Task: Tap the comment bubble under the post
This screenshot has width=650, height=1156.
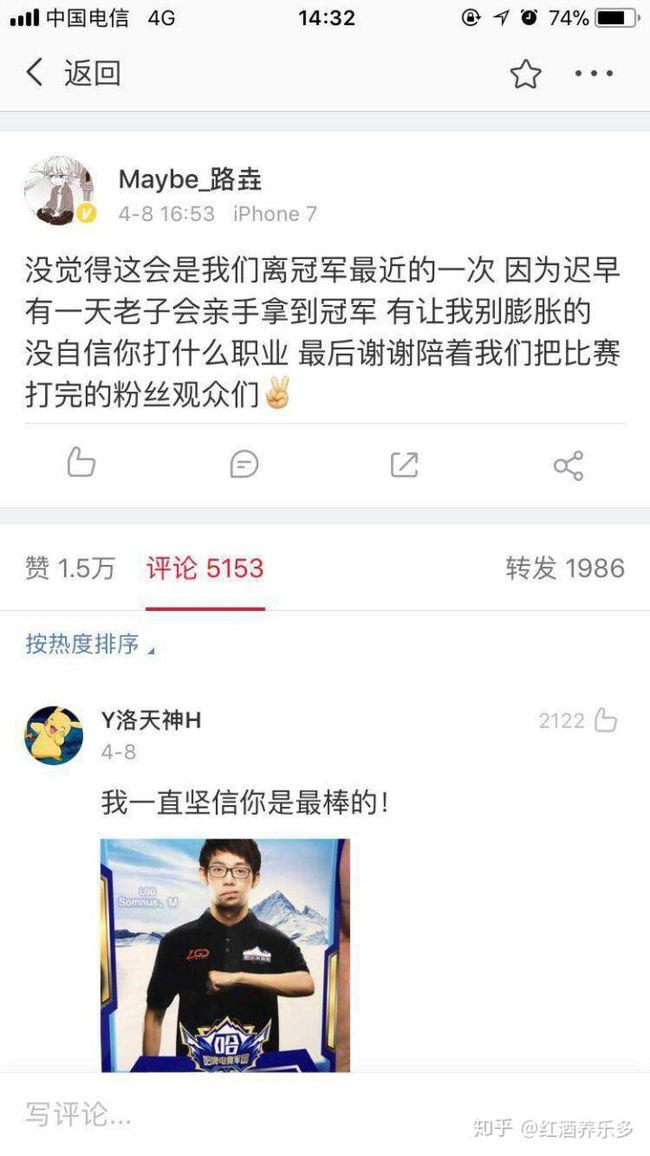Action: coord(244,464)
